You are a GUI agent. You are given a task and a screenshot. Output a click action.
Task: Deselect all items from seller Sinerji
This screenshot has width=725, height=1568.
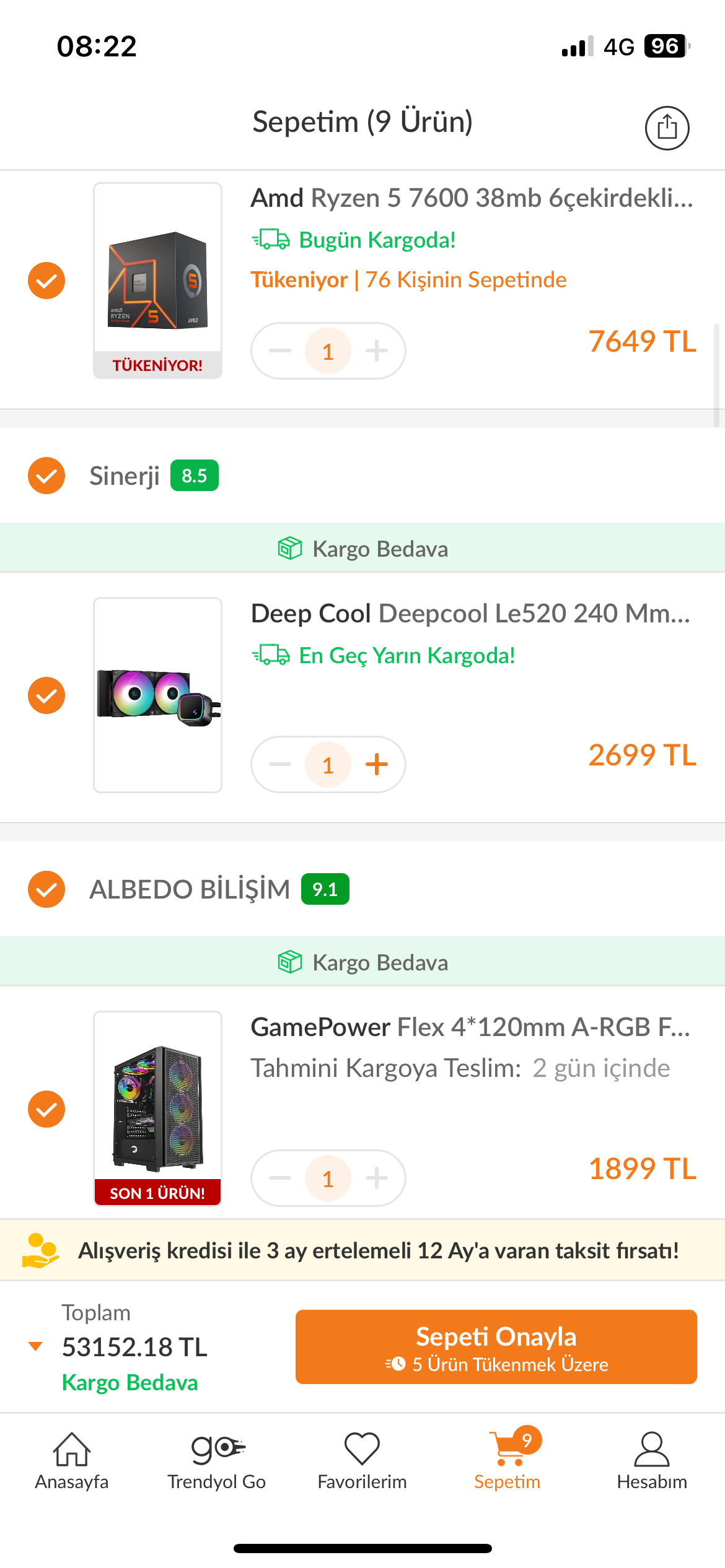[x=46, y=476]
